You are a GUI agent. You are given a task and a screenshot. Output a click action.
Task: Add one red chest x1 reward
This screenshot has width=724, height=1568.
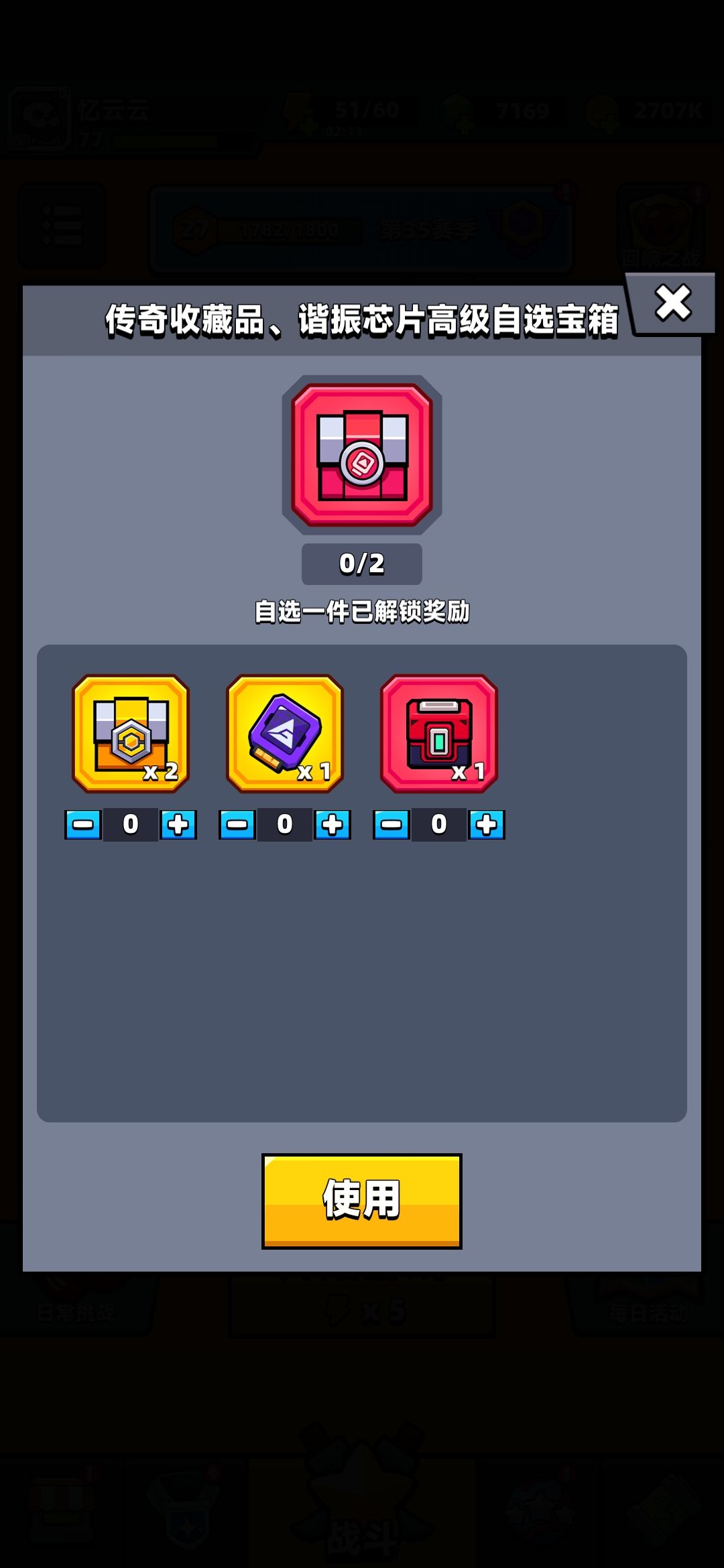click(x=487, y=824)
